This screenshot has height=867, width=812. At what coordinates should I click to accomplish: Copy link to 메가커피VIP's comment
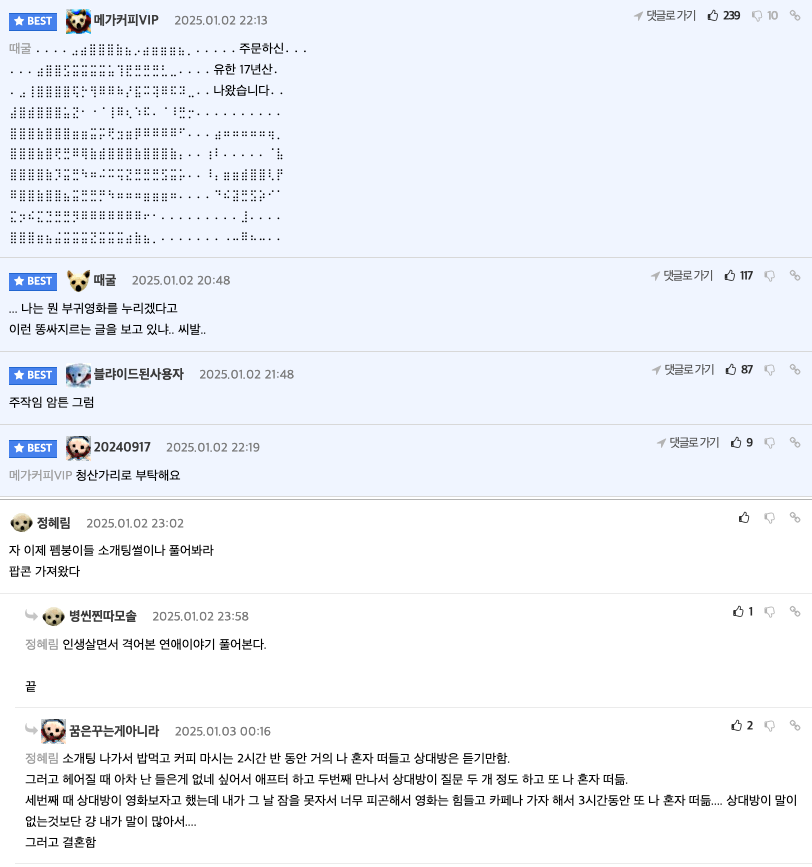point(795,16)
